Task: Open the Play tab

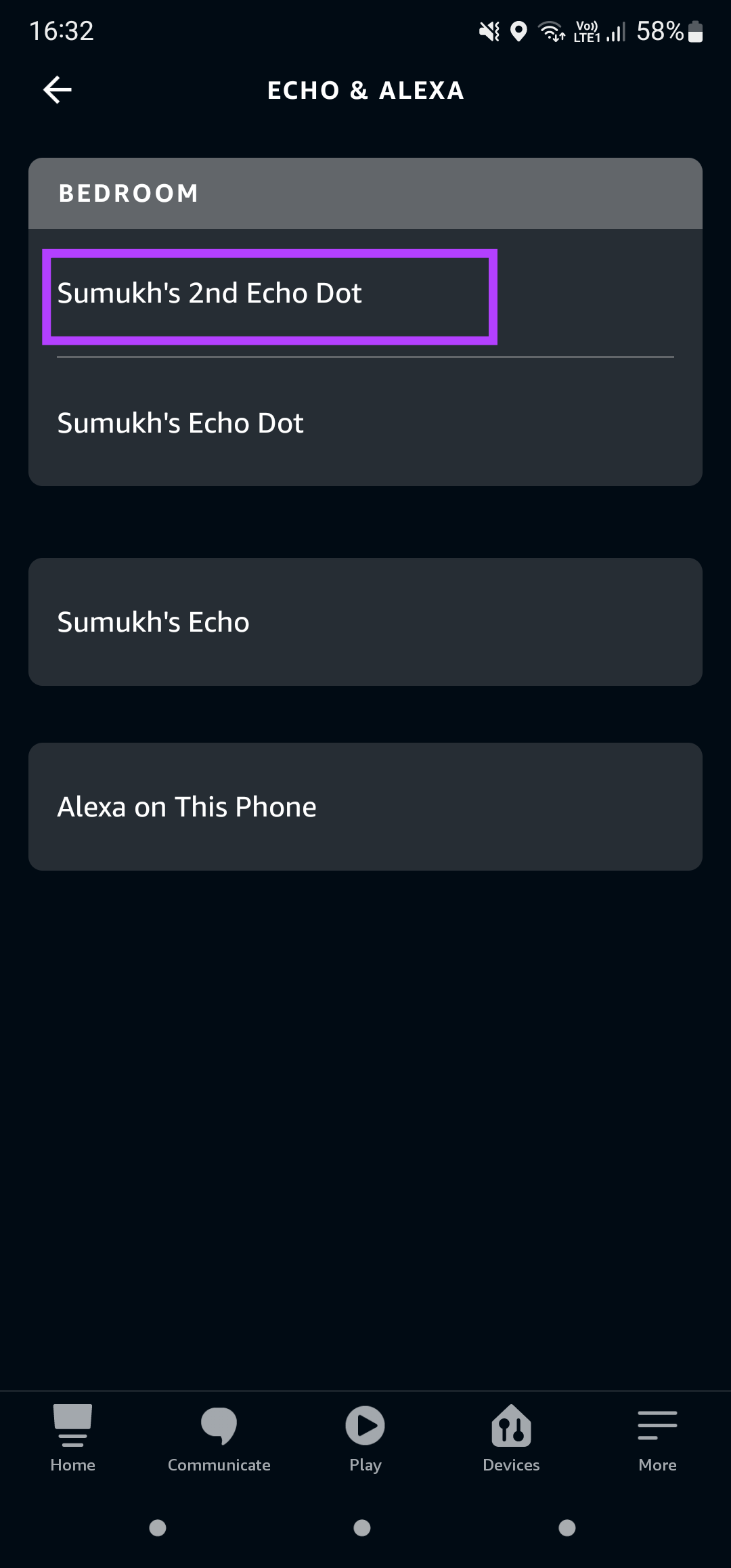Action: pos(365,1438)
